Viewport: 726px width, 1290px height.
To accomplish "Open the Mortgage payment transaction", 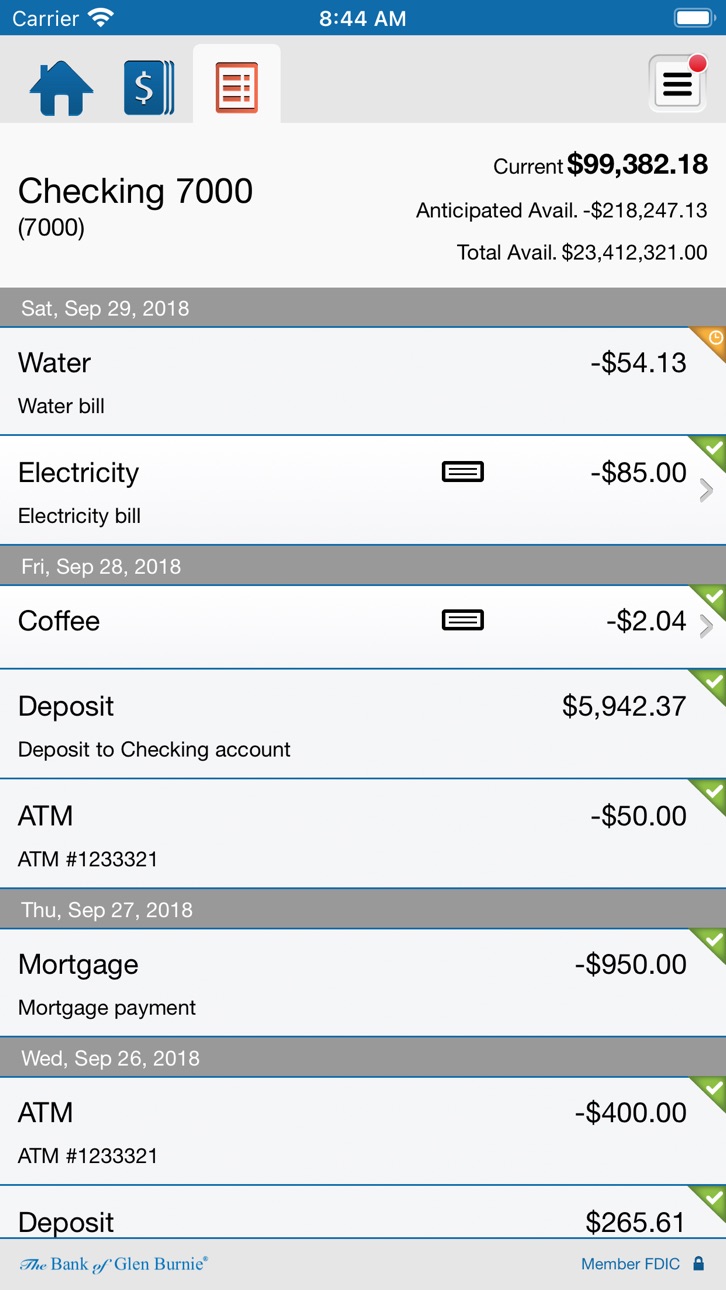I will [363, 982].
